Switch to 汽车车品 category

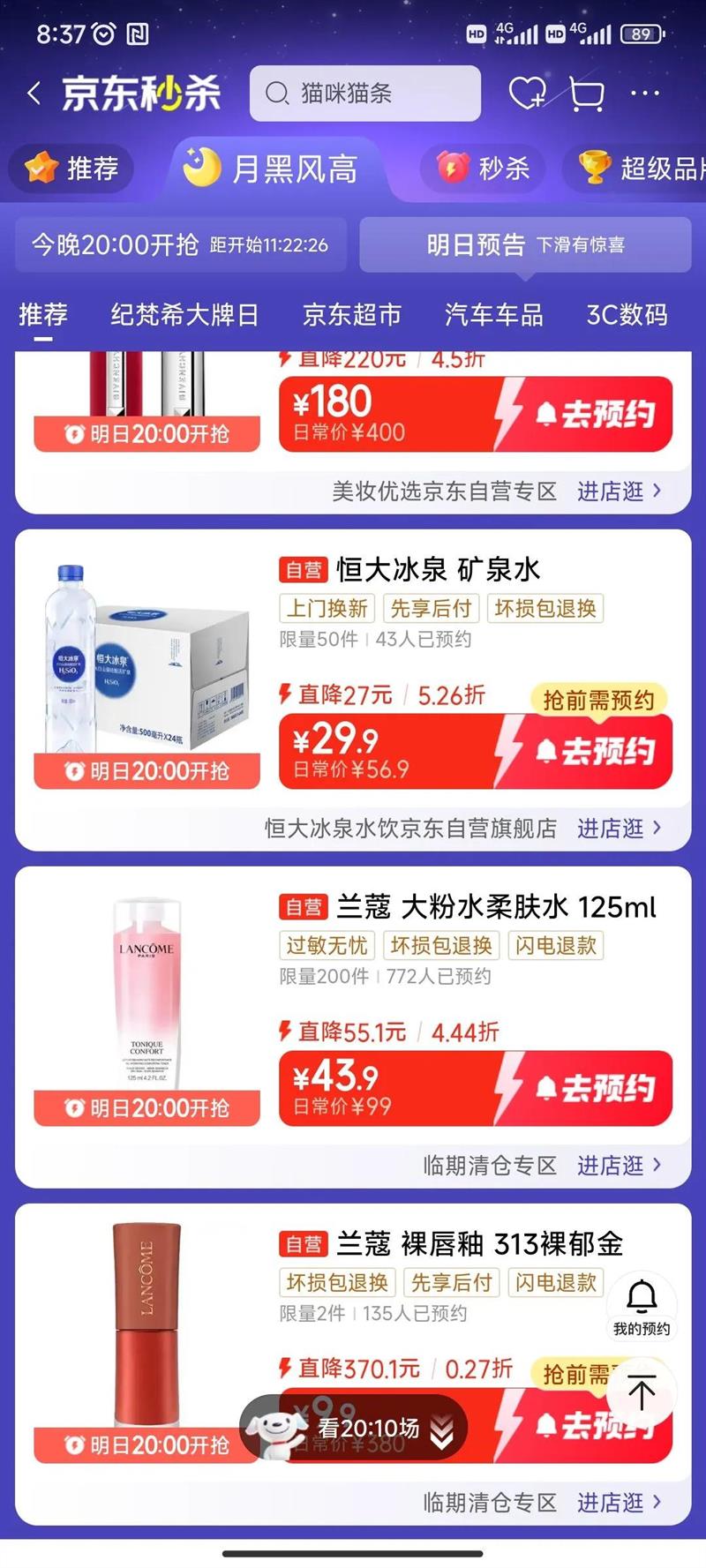pyautogui.click(x=493, y=315)
